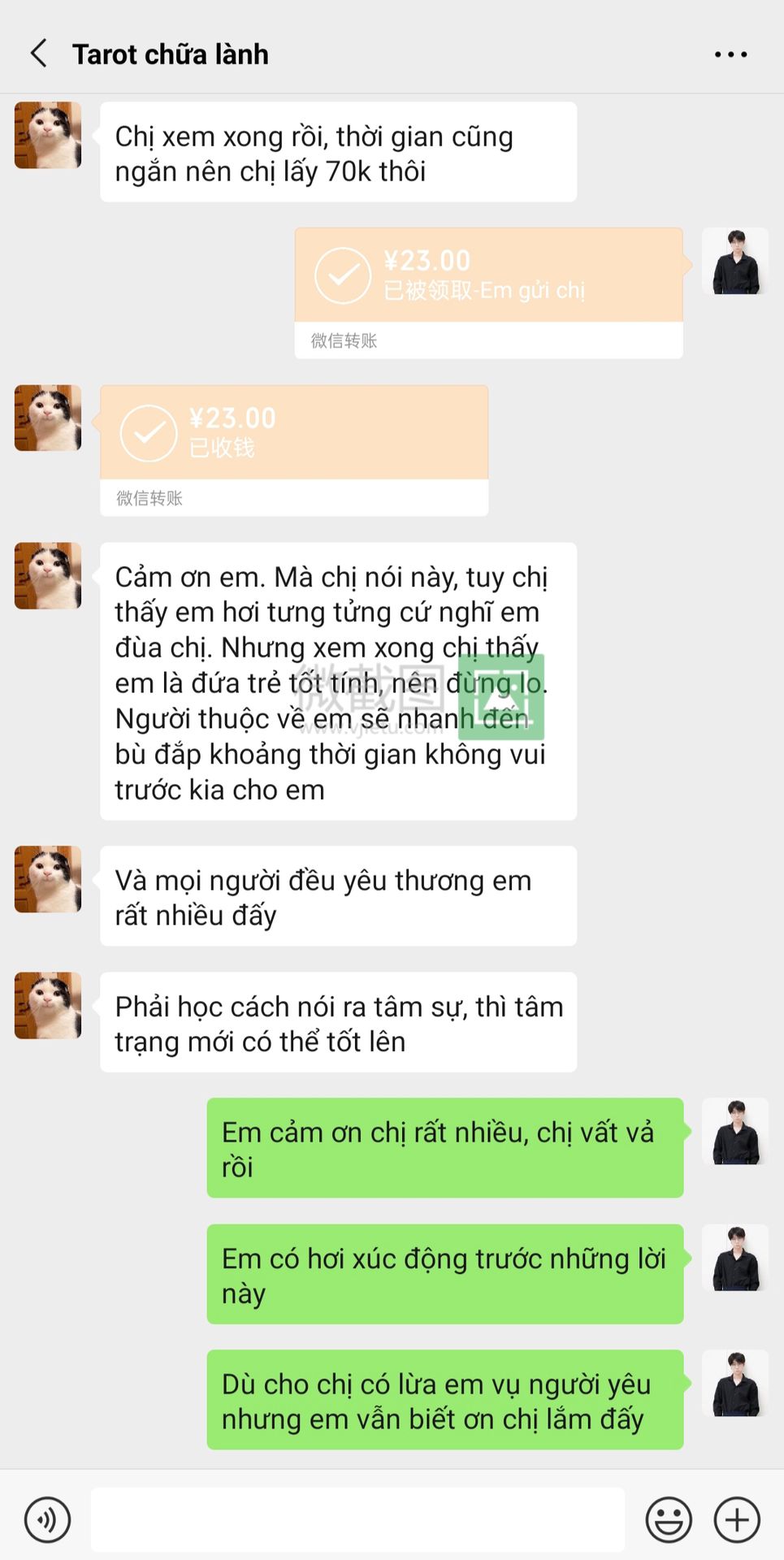Go back from Tarot chữa lành chat
The image size is (784, 1560).
tap(38, 54)
